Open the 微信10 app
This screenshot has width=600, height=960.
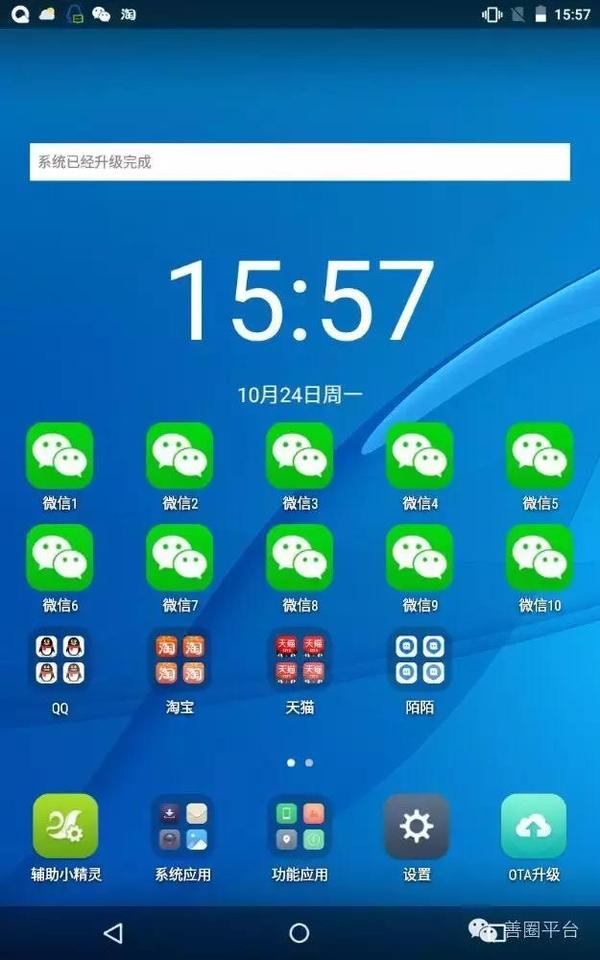[x=540, y=557]
